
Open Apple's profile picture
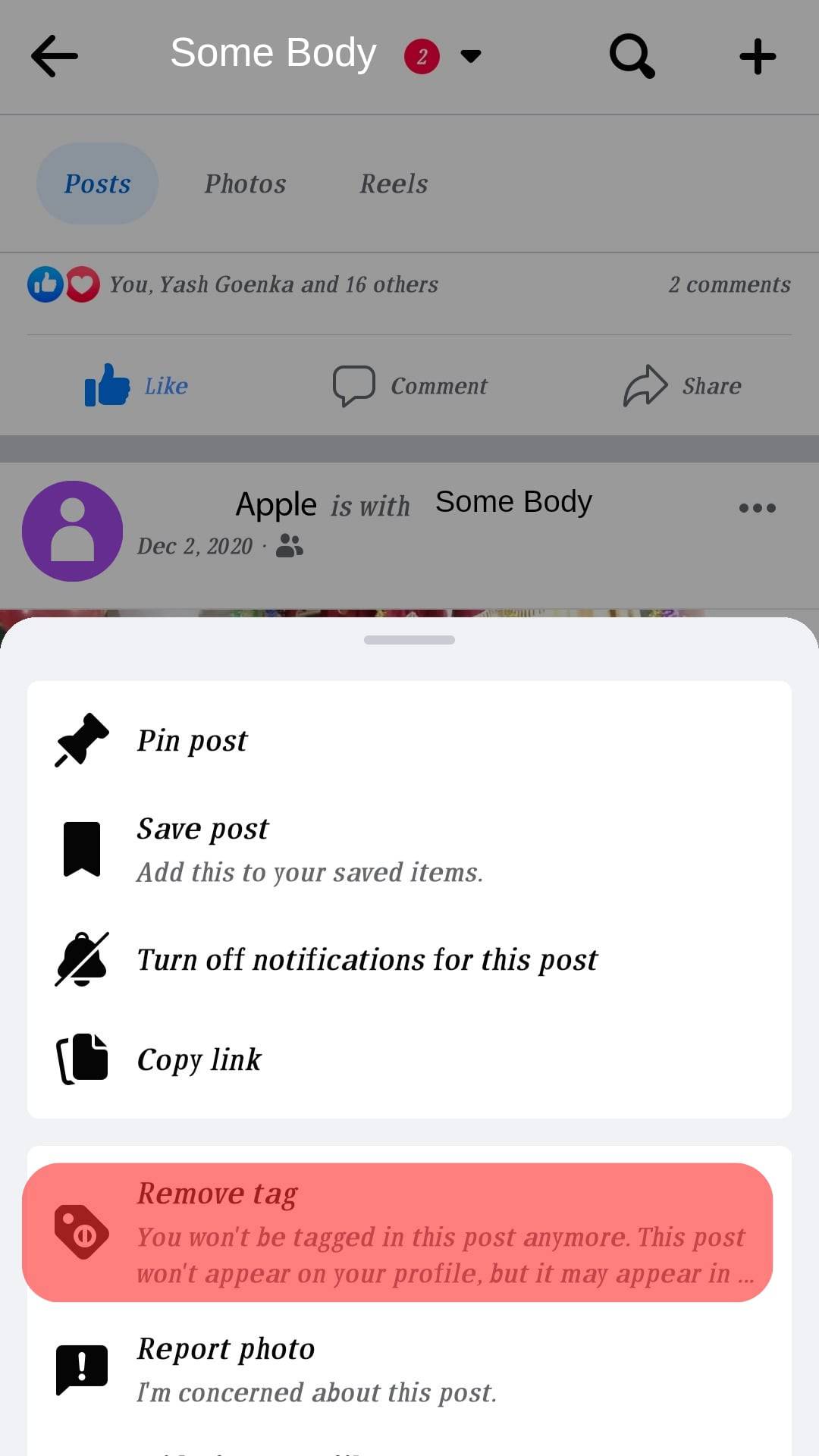click(73, 531)
